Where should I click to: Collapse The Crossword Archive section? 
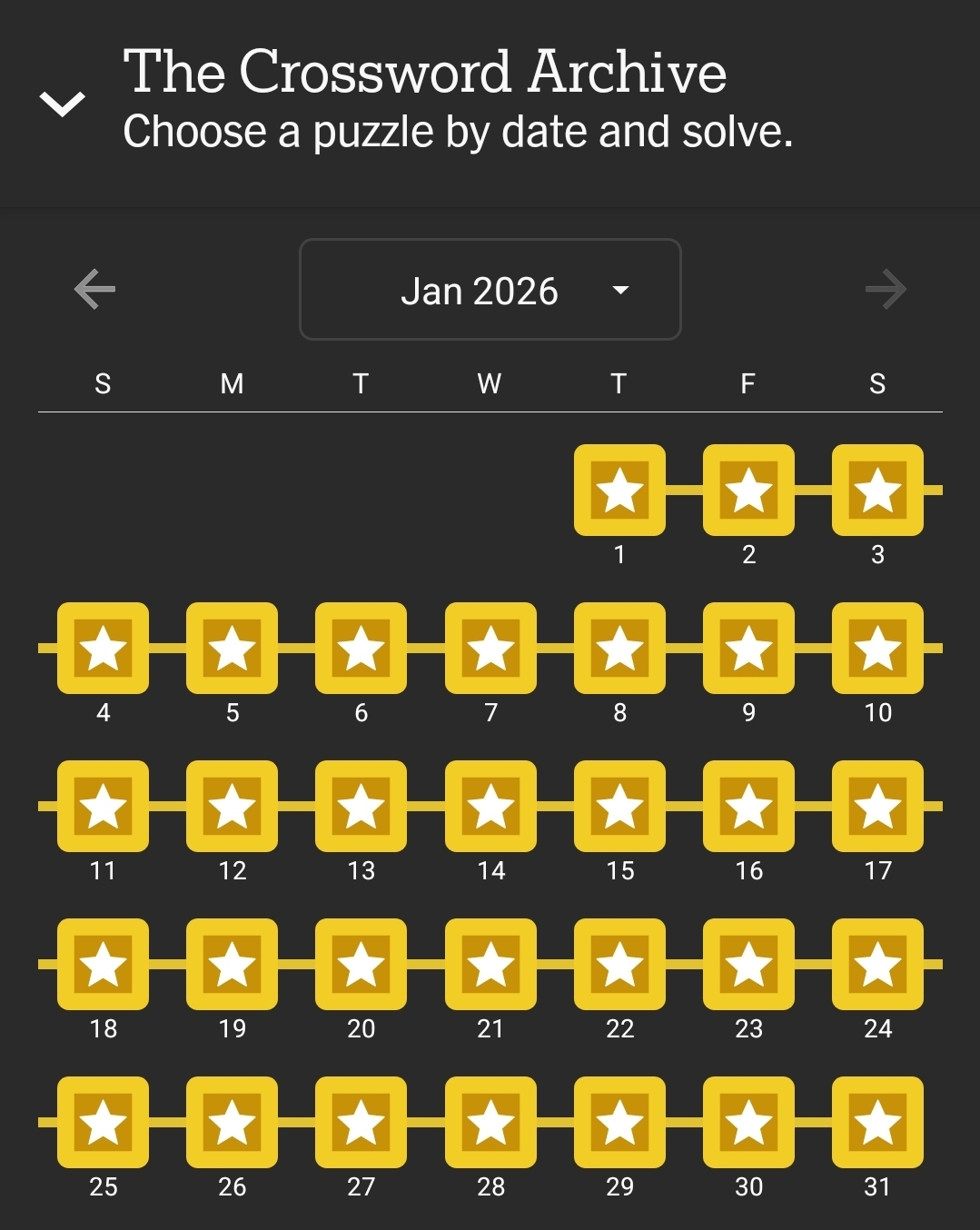click(62, 104)
